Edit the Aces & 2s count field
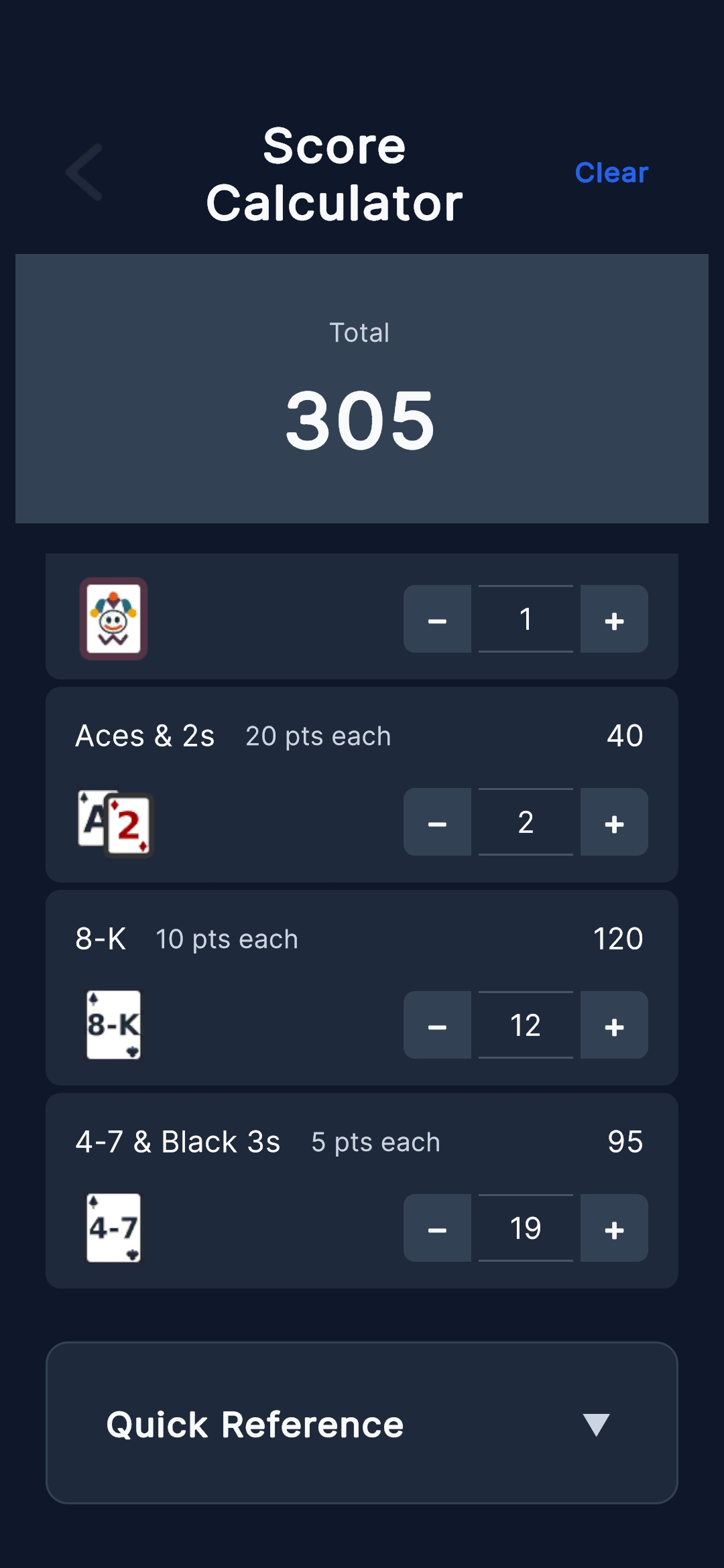The image size is (724, 1568). tap(526, 822)
